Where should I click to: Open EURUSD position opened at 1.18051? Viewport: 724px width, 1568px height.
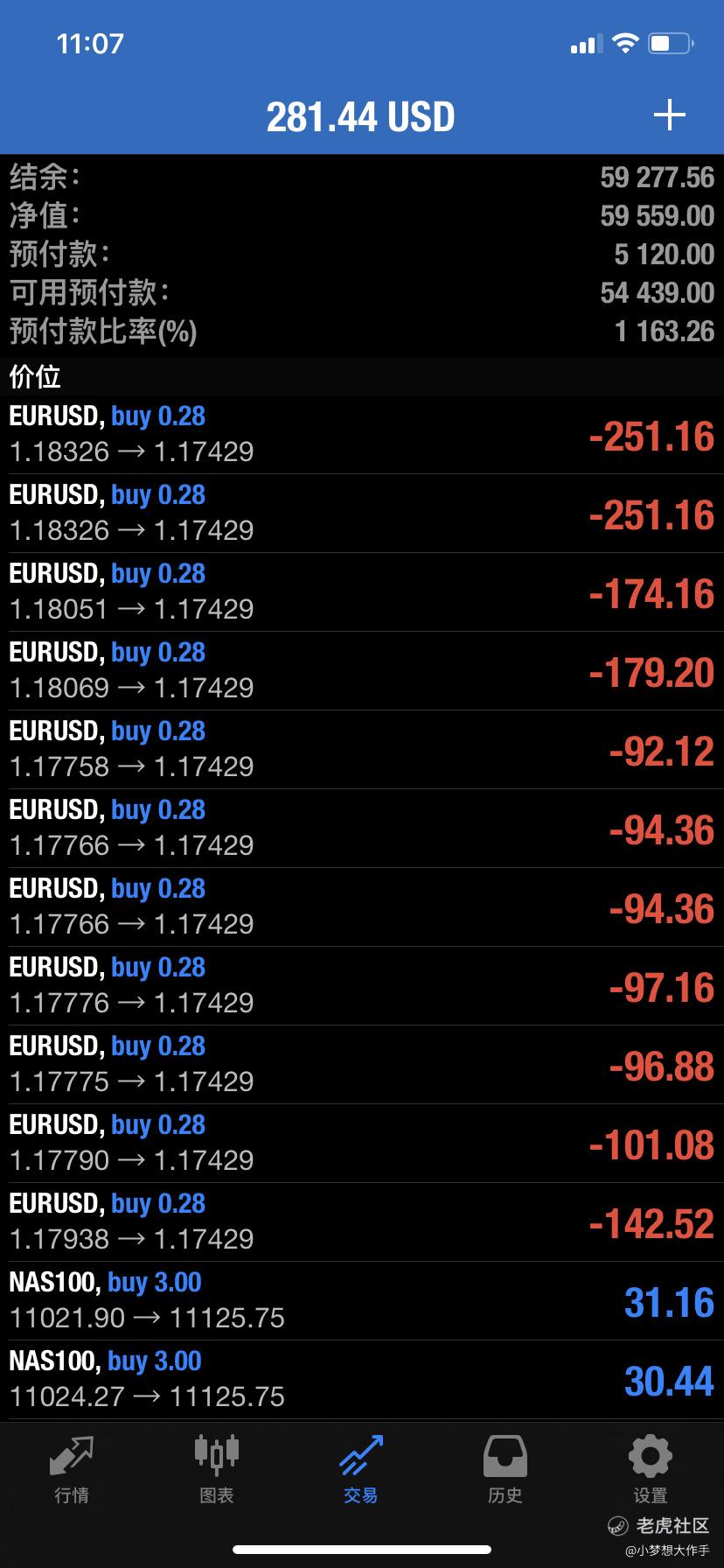click(362, 592)
